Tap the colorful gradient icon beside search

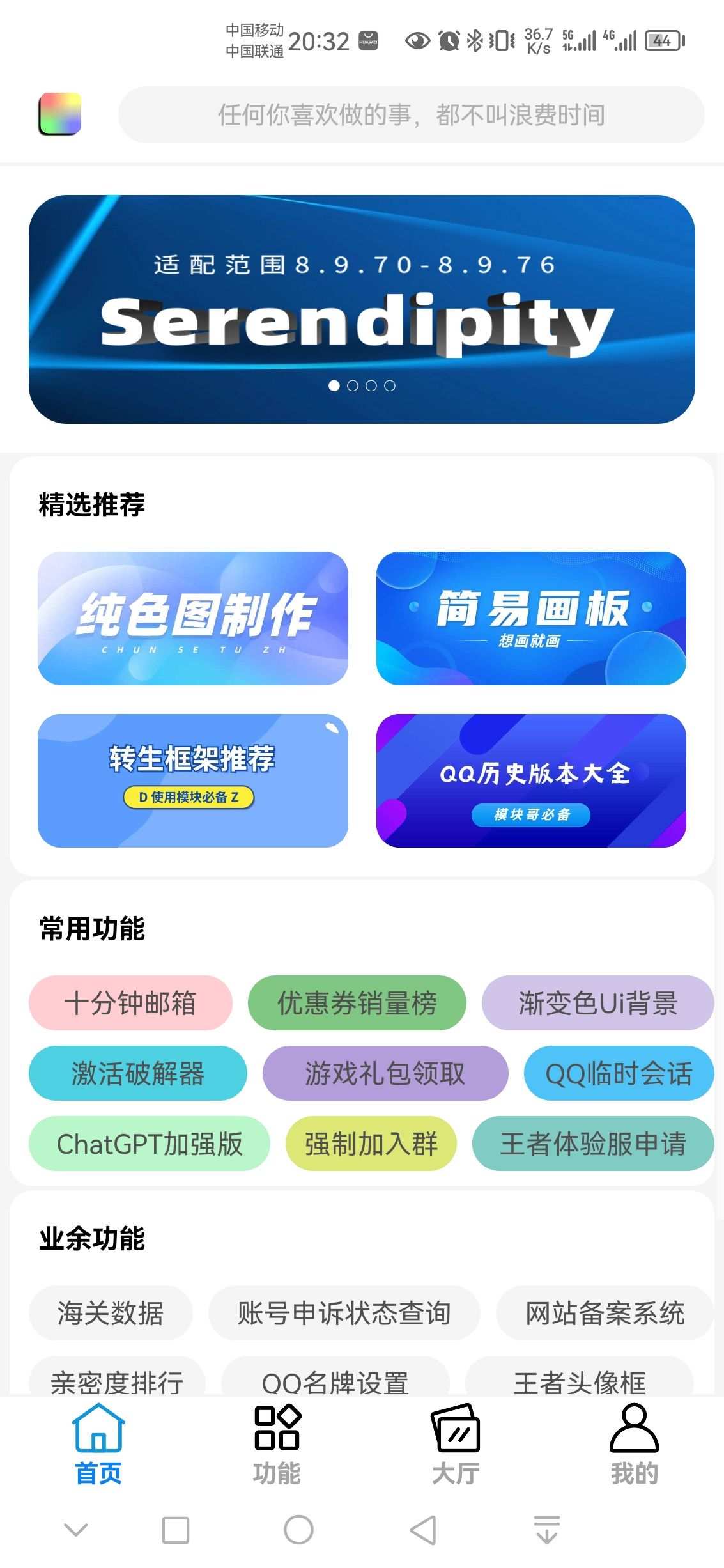tap(60, 114)
